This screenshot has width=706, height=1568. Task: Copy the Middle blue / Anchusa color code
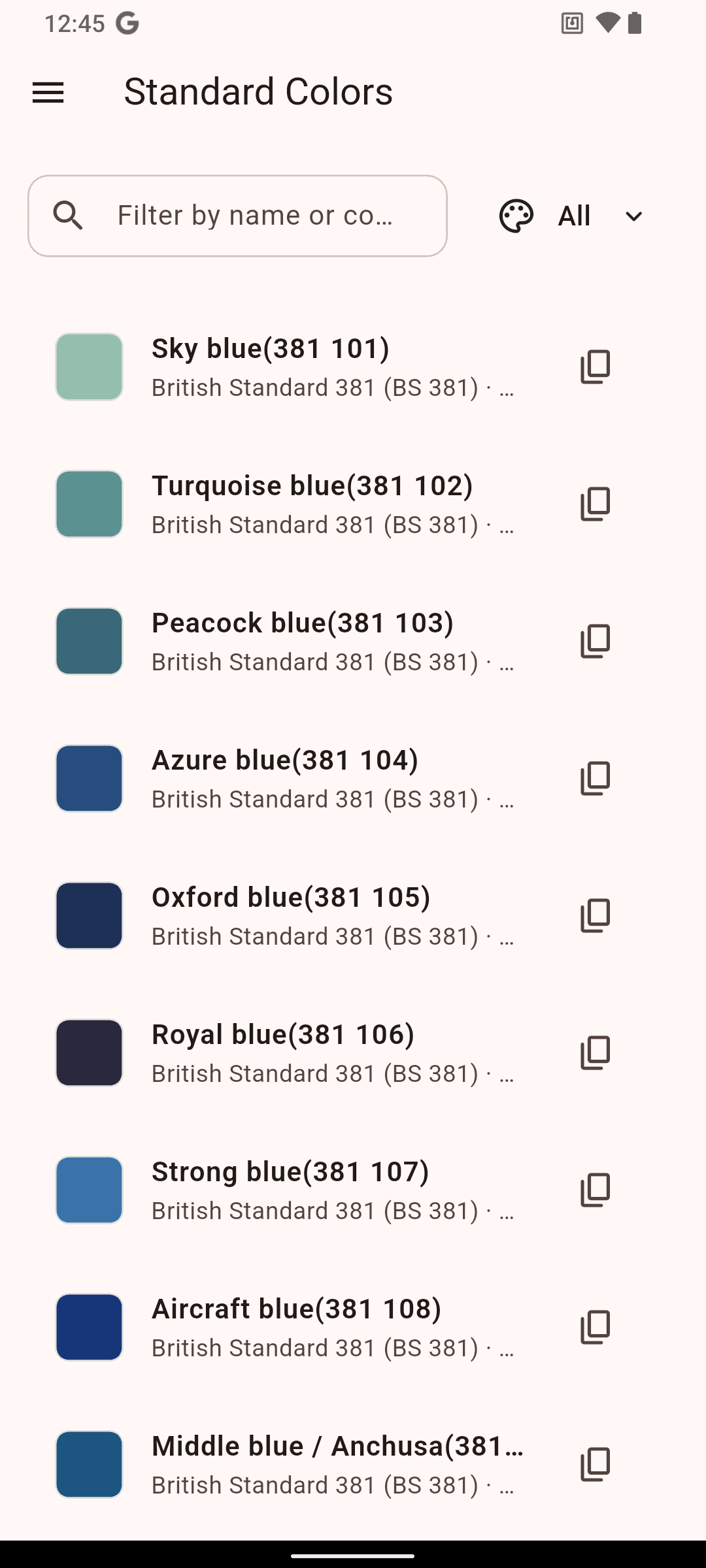click(594, 1464)
